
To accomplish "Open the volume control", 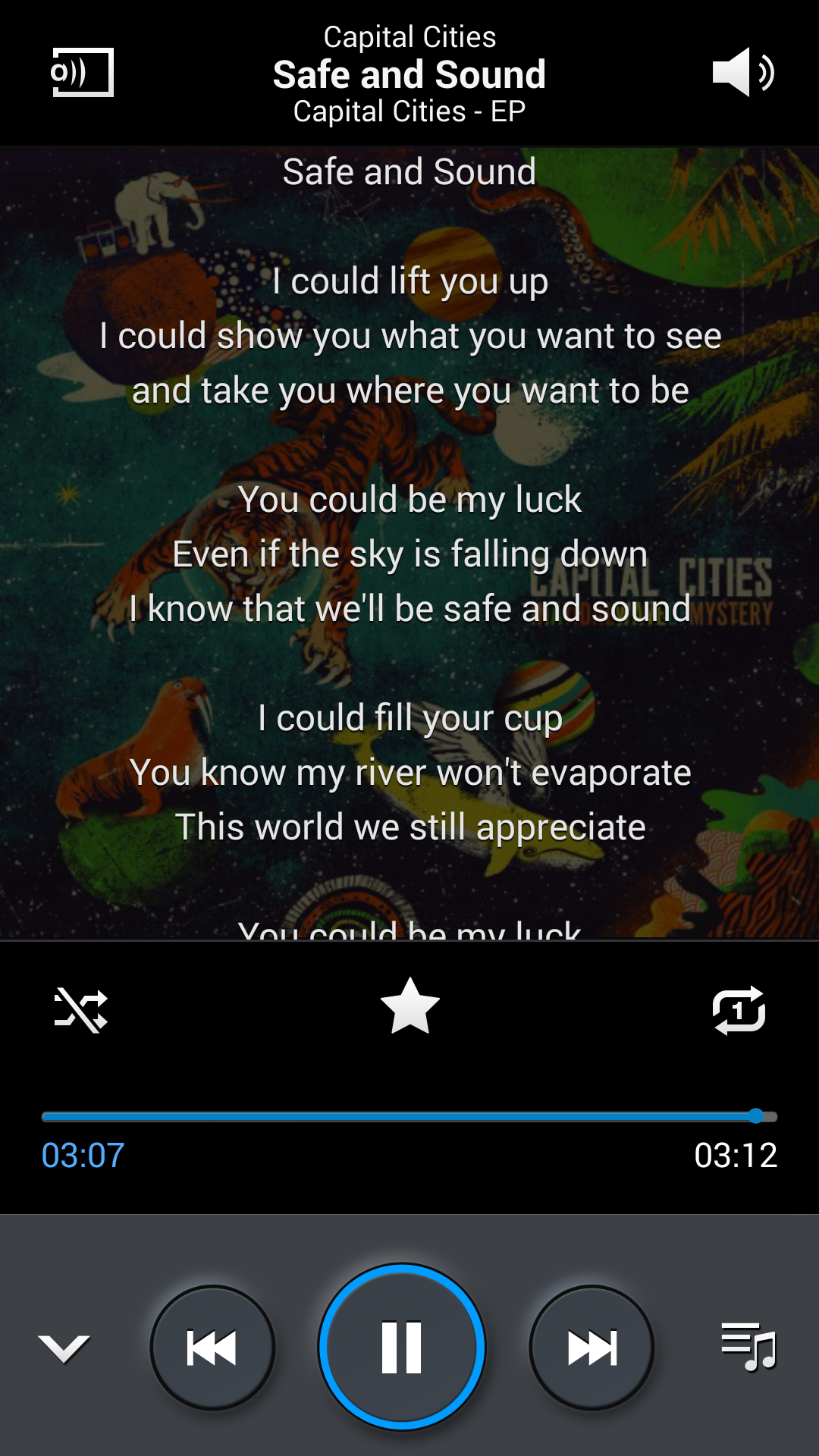I will [742, 73].
